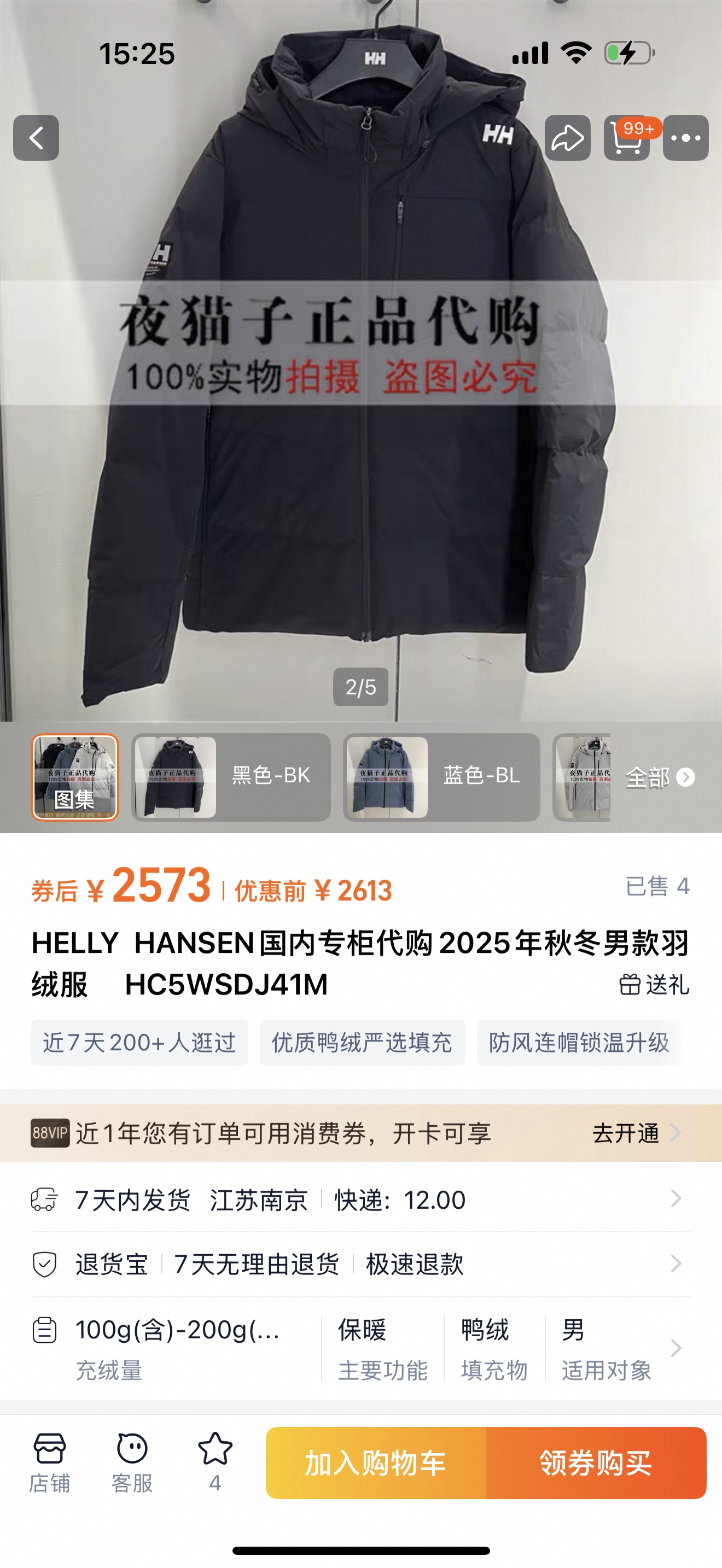Open the 7天内发货 shipping details row
Viewport: 722px width, 1568px height.
click(360, 1200)
